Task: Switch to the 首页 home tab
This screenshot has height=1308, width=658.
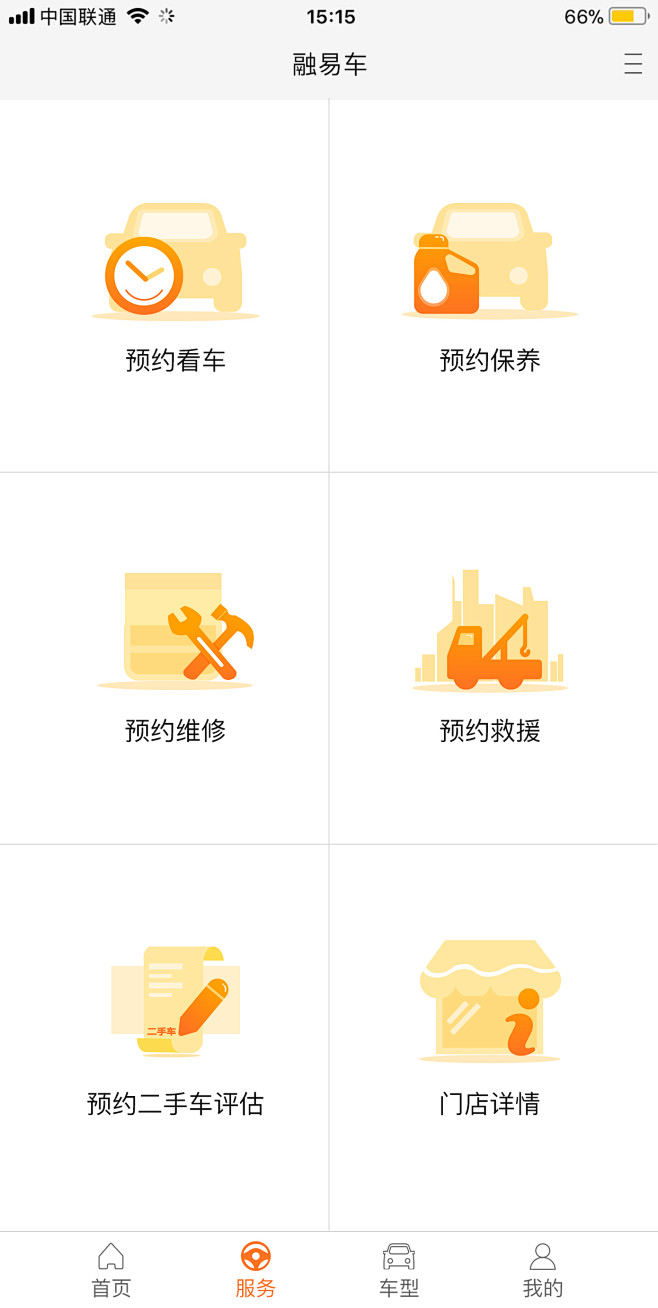Action: pyautogui.click(x=111, y=1270)
